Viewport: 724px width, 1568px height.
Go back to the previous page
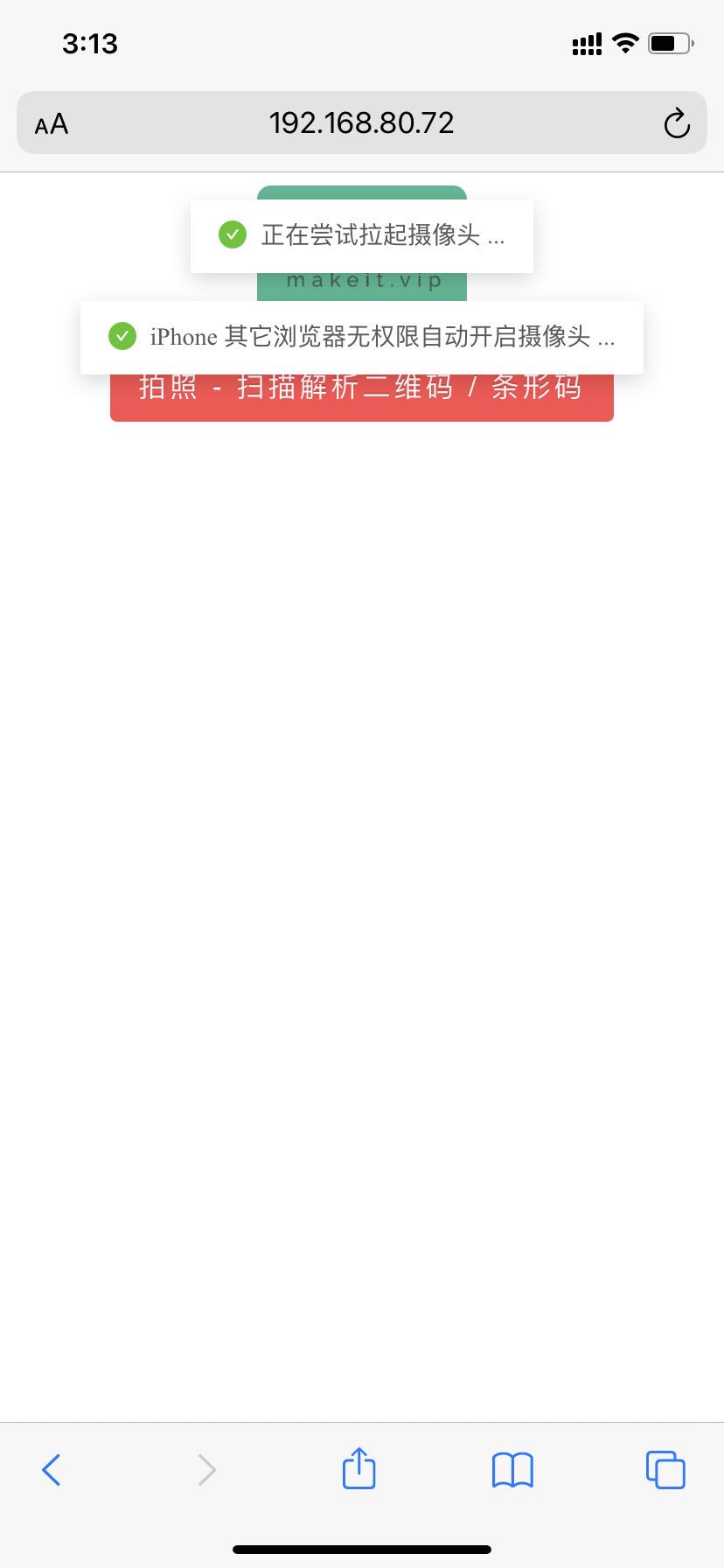[52, 1470]
